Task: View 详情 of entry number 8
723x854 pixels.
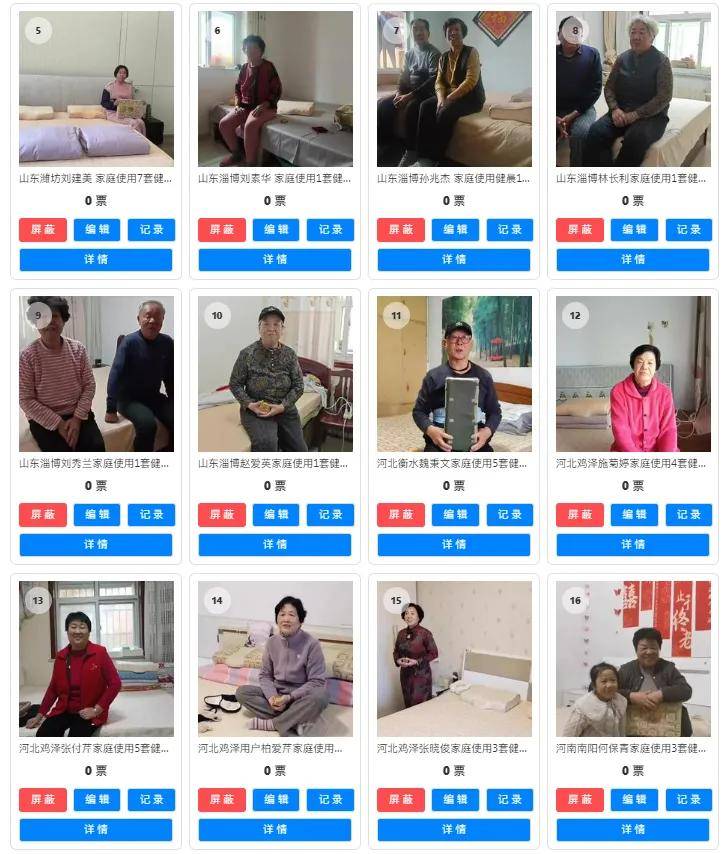Action: tap(632, 260)
